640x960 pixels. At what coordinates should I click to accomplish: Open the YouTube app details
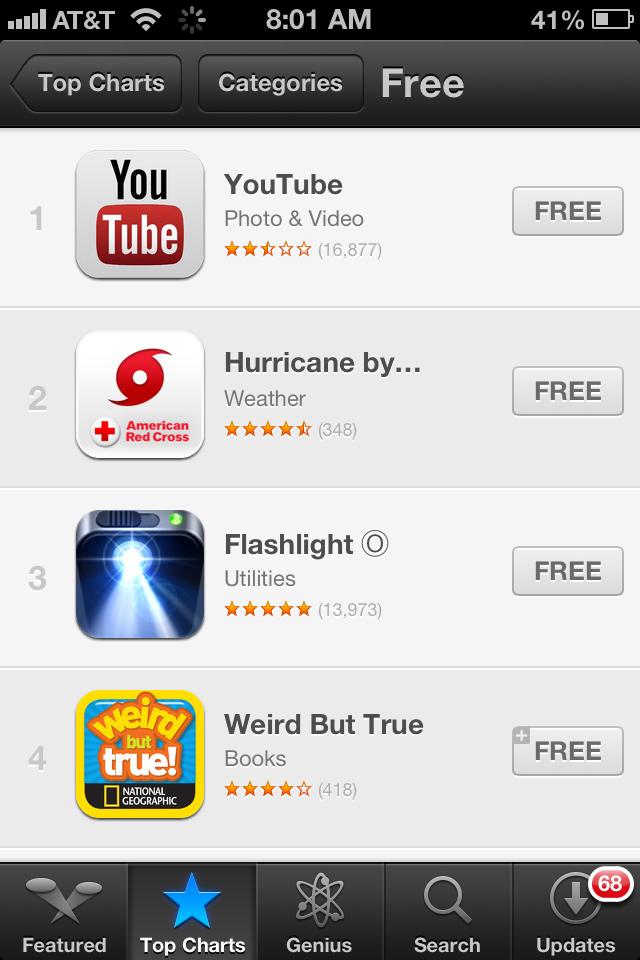pyautogui.click(x=283, y=185)
